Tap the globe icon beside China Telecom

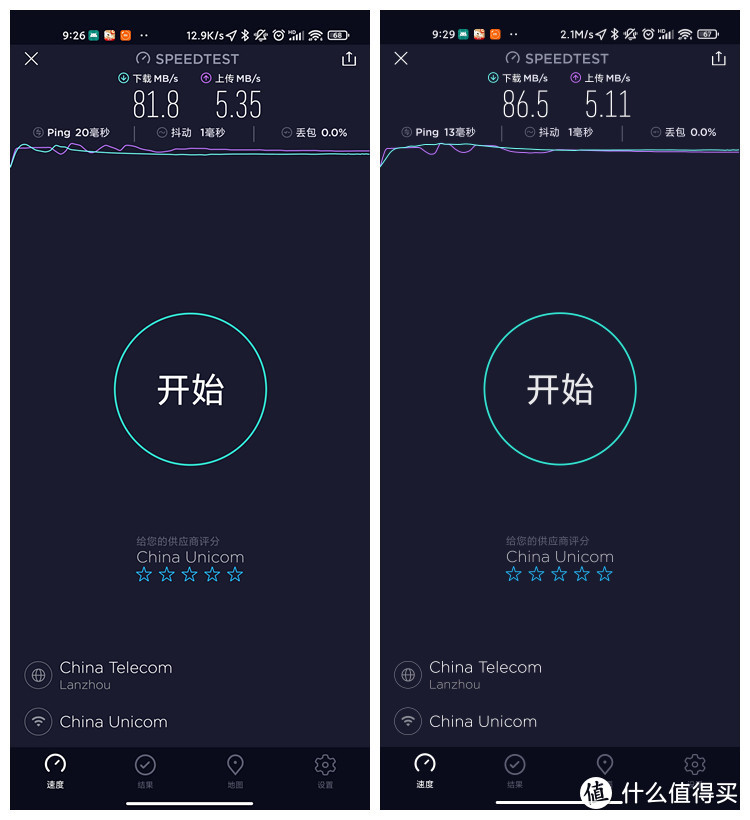pos(38,675)
